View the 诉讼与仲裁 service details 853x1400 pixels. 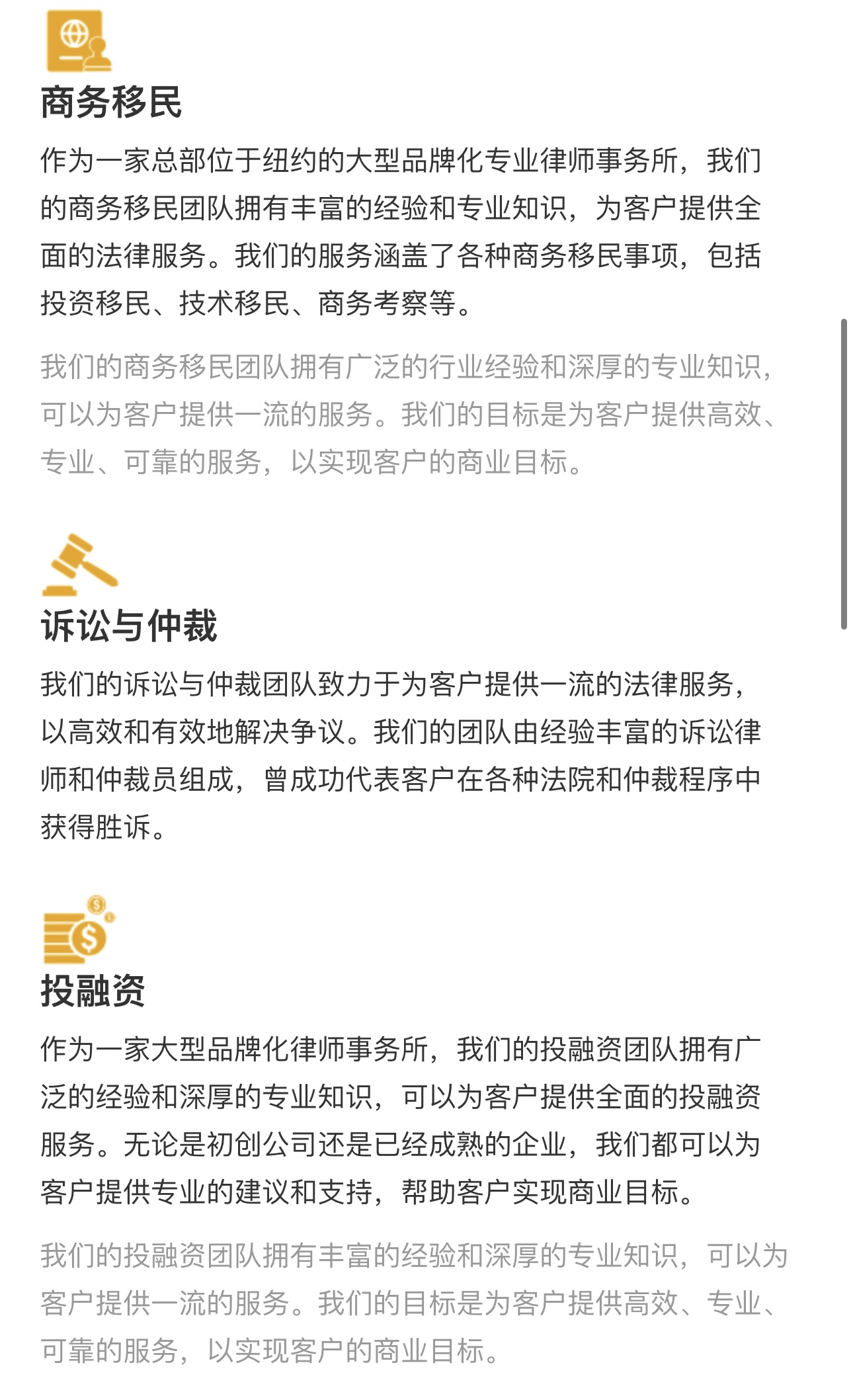[129, 626]
